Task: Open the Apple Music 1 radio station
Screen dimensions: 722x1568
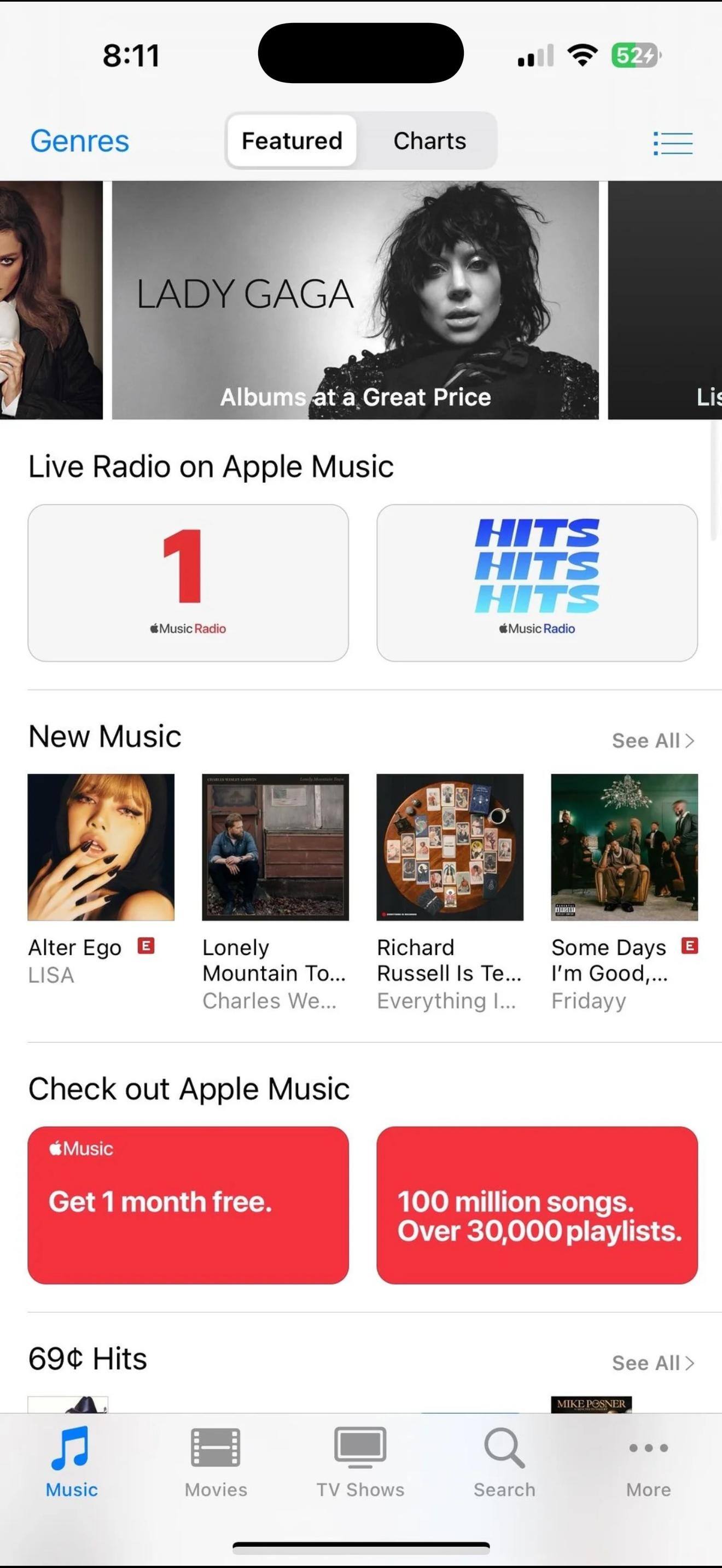Action: [188, 582]
